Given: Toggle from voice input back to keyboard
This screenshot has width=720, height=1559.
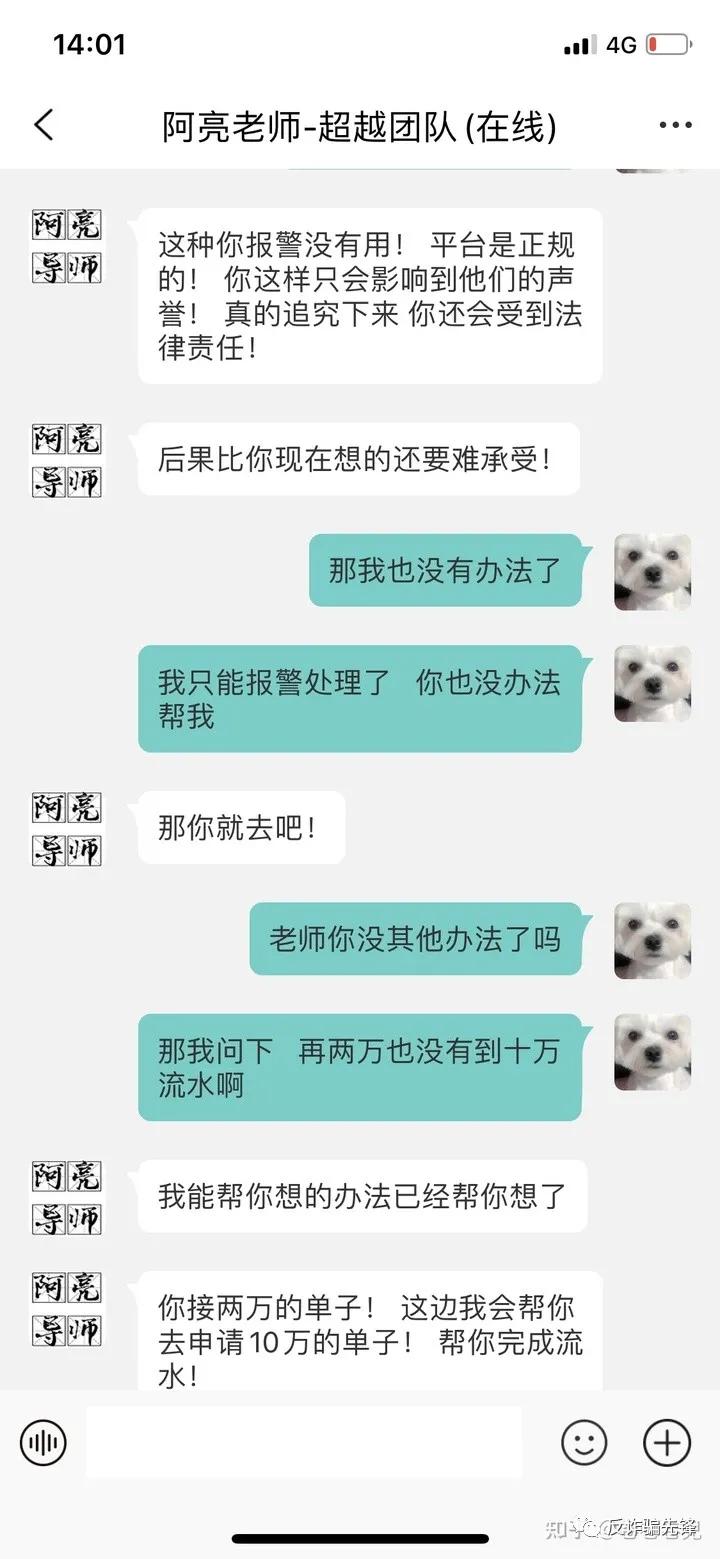Looking at the screenshot, I should tap(42, 1443).
